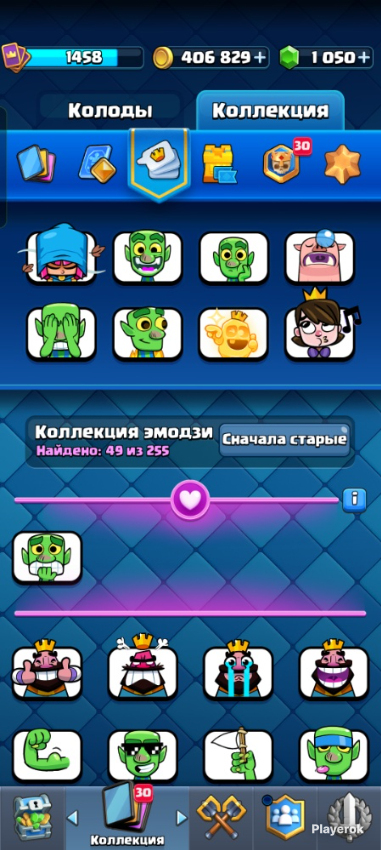Select the goblin with sunglasses emote
381x850 pixels.
tap(143, 755)
